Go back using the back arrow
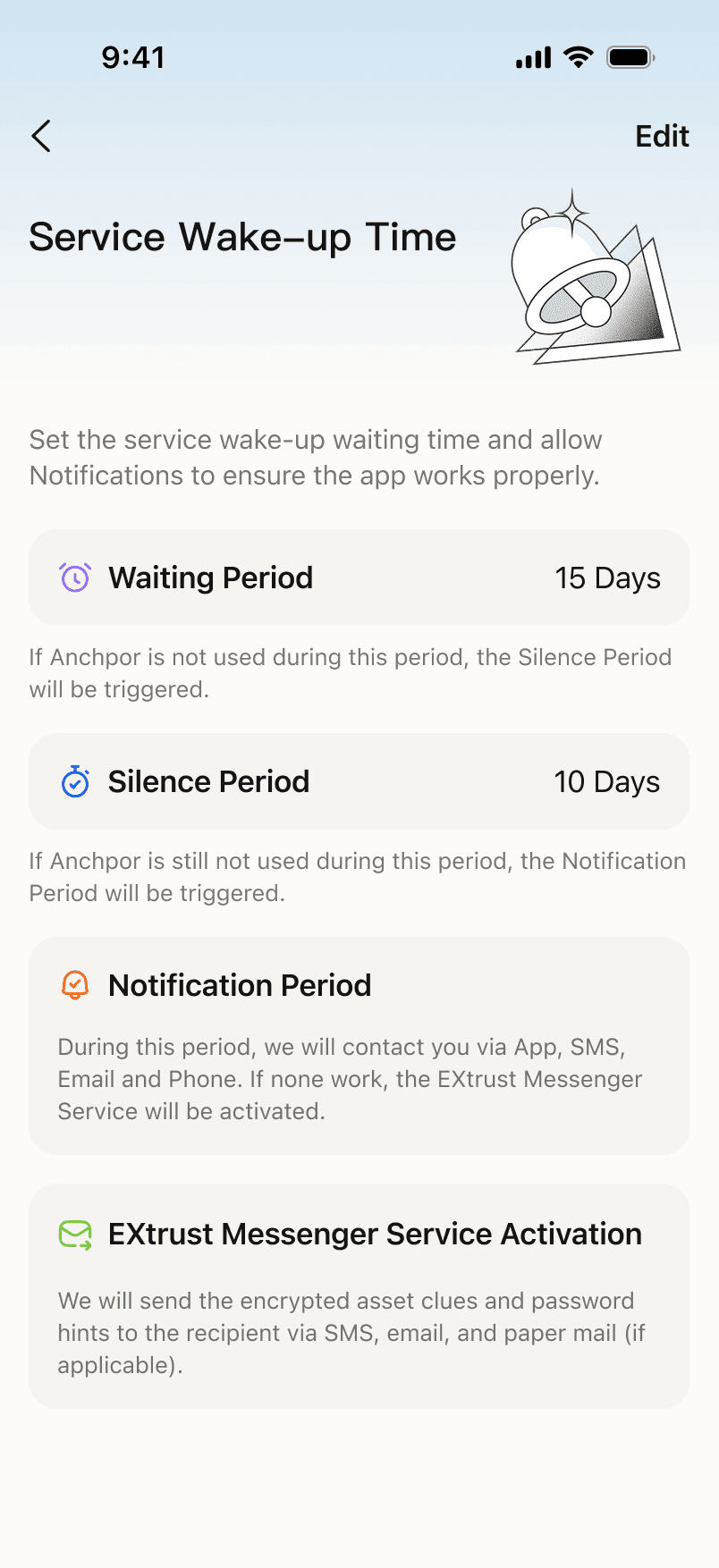 pyautogui.click(x=41, y=136)
